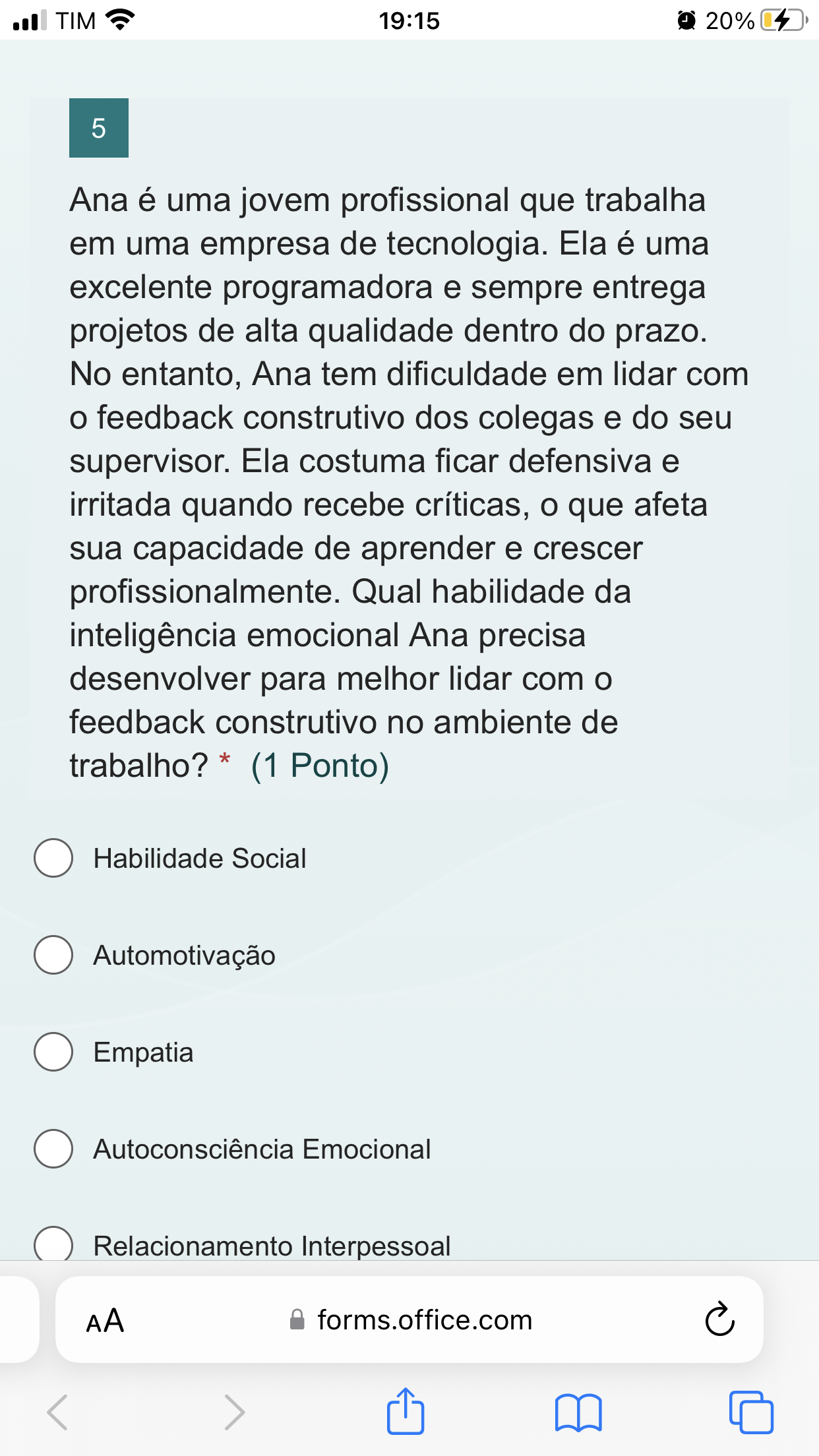819x1456 pixels.
Task: Open Safari bookmarks
Action: tap(578, 1412)
